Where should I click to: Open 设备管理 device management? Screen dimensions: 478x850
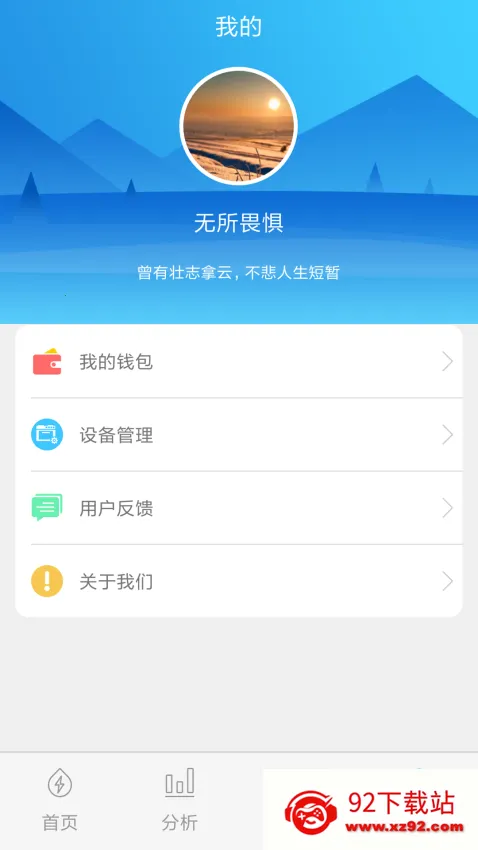click(x=238, y=435)
